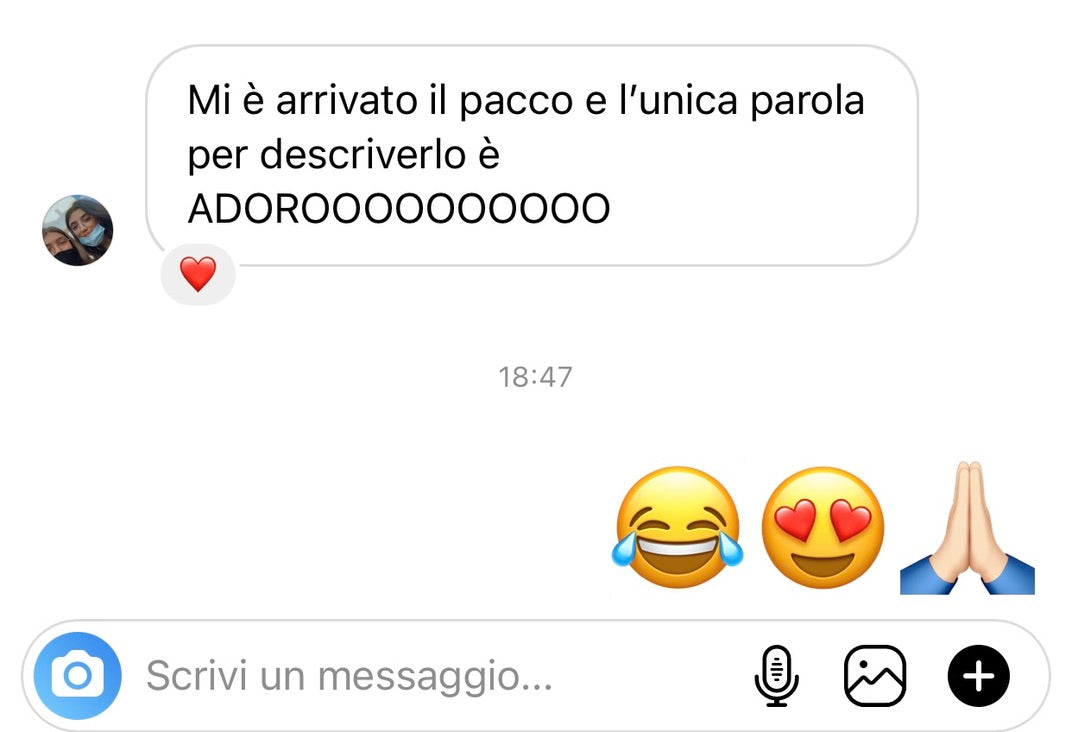The width and height of the screenshot is (1072, 732).
Task: Record a voice message with the microphone
Action: pos(776,676)
